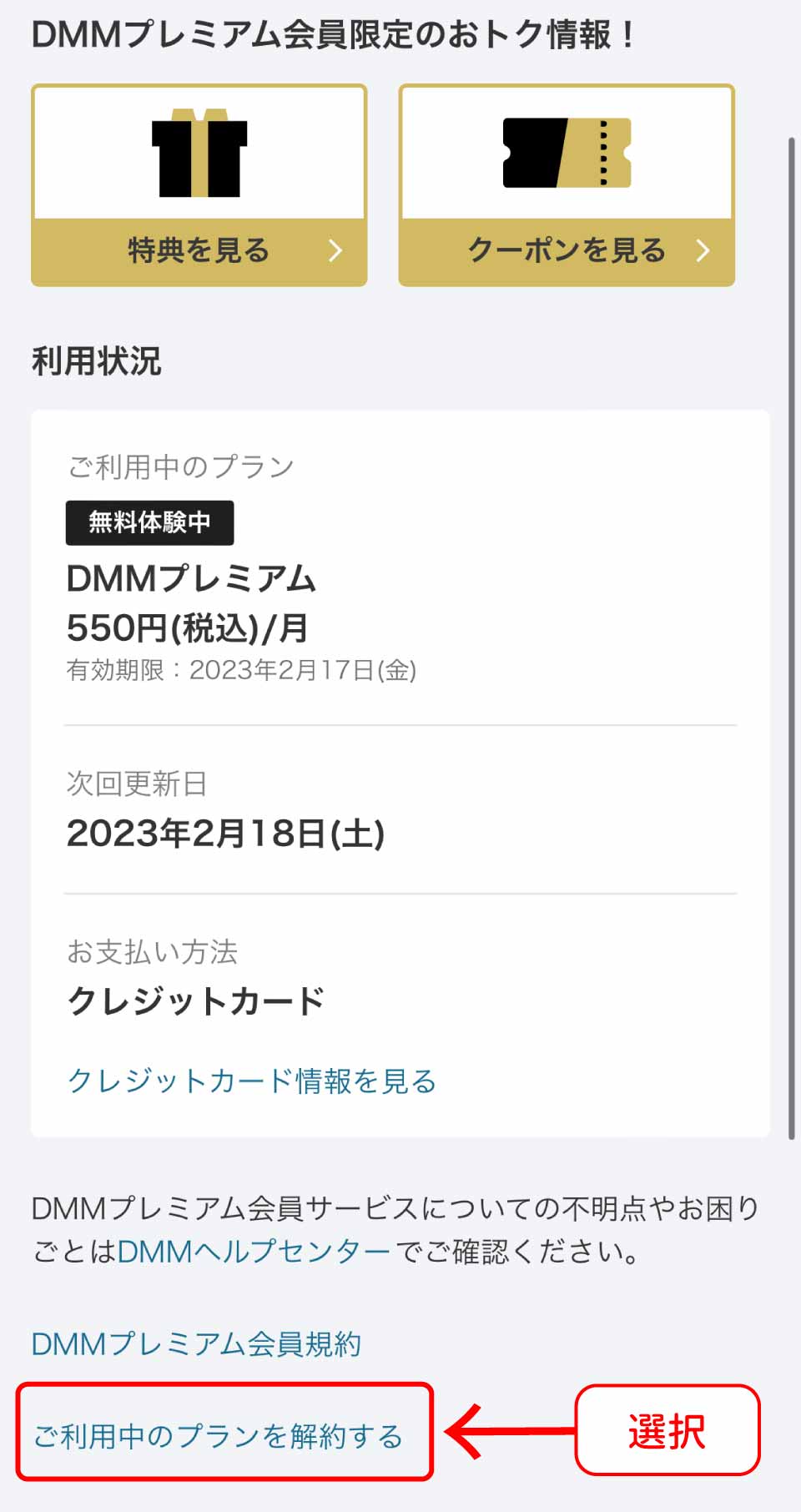Open the クーポンを見る coupon card
The image size is (801, 1512).
[567, 185]
